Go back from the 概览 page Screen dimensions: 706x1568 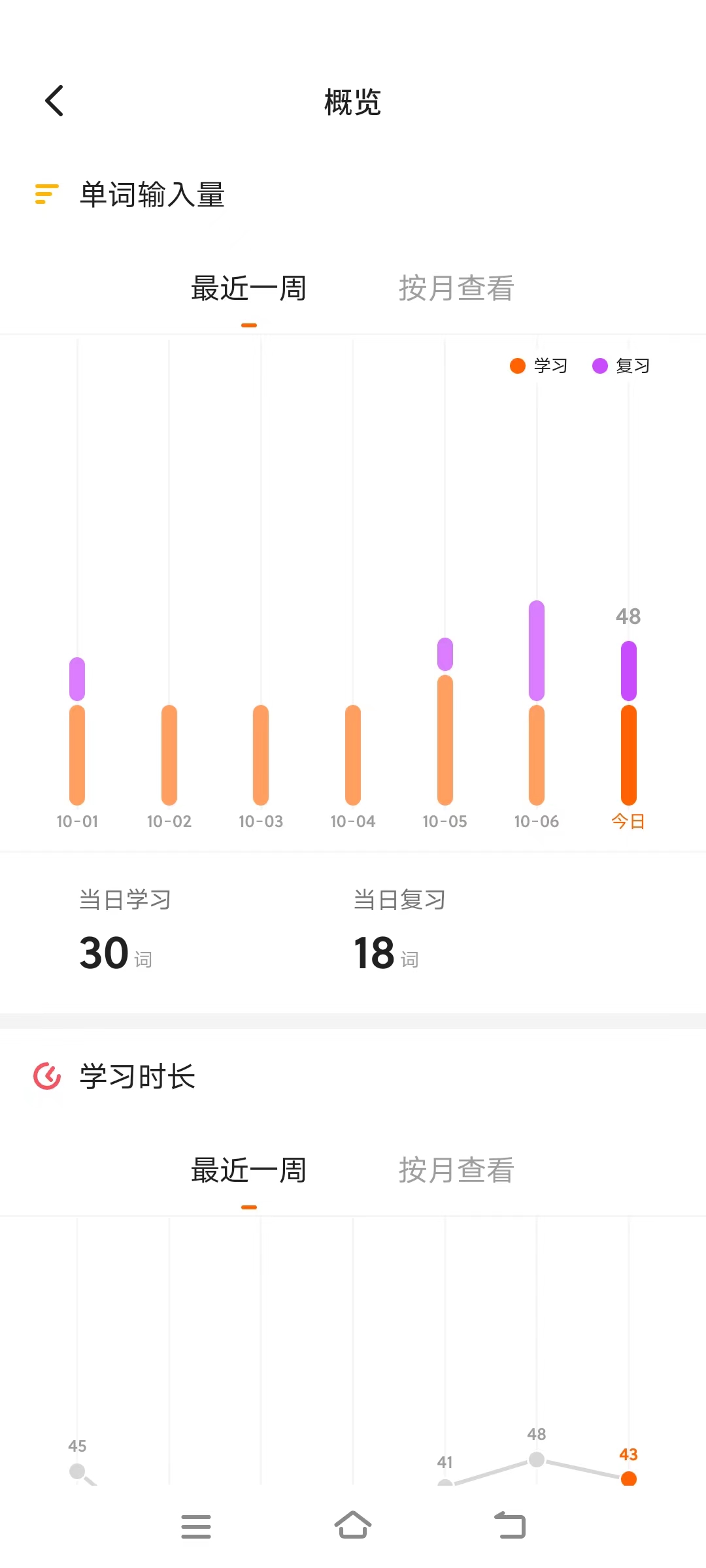pyautogui.click(x=54, y=101)
